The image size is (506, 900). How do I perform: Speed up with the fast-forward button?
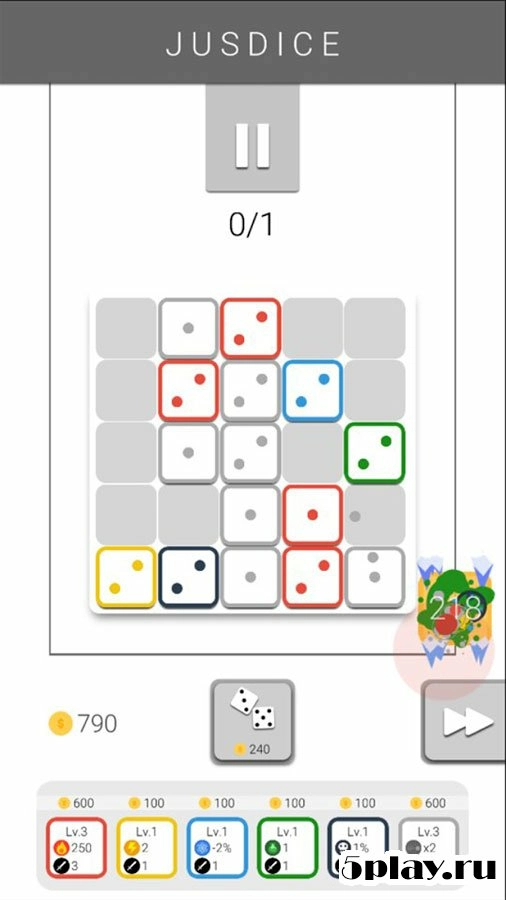465,722
